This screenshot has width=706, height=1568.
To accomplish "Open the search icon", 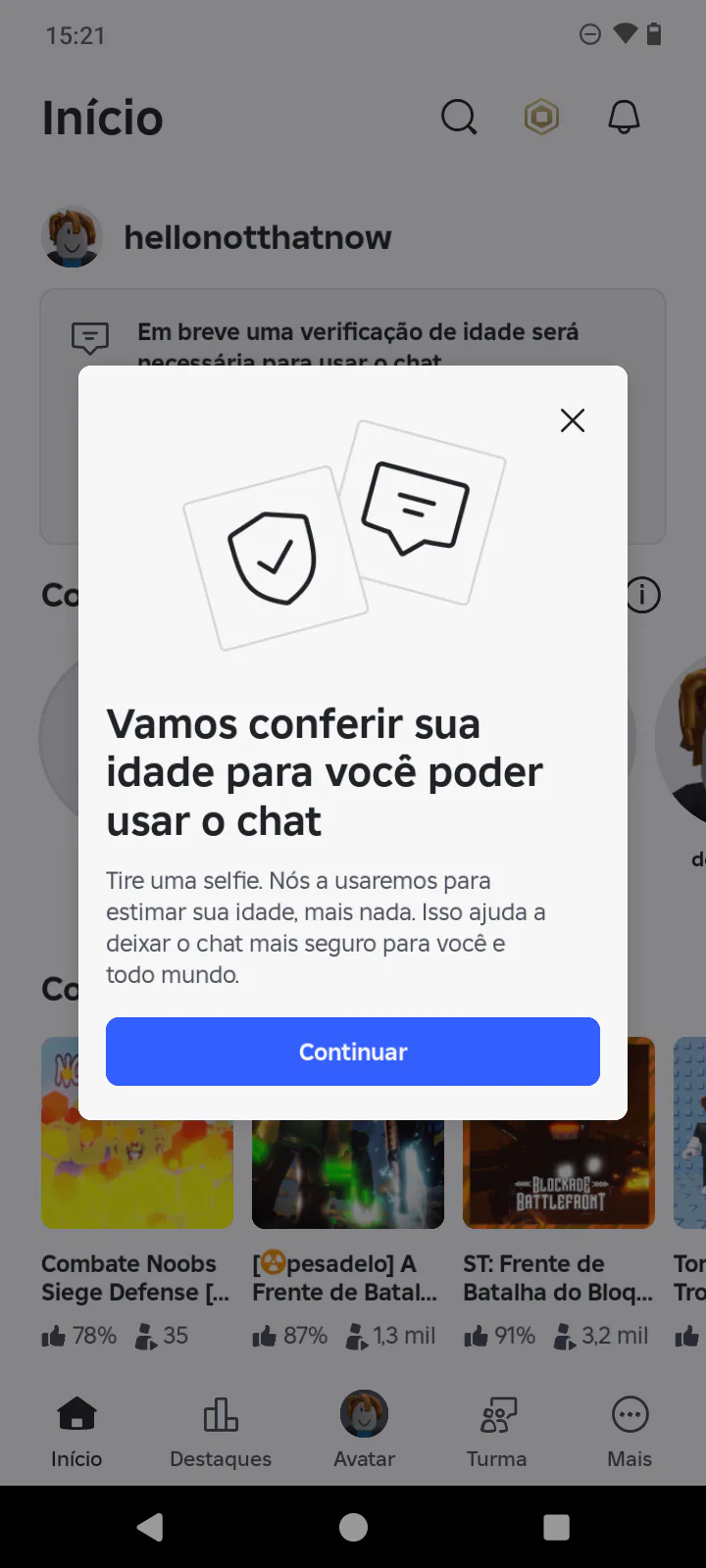I will 458,118.
